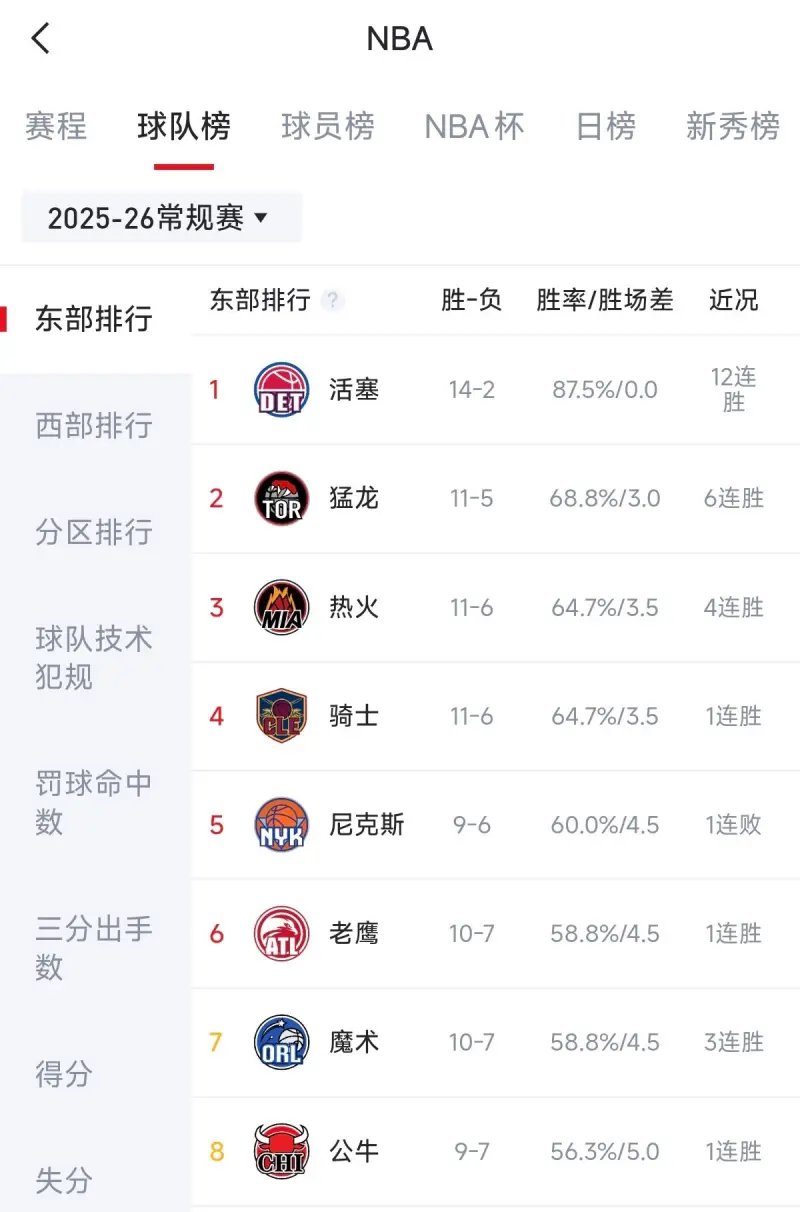The image size is (800, 1212).
Task: Click the 尼克斯 team name
Action: pos(365,825)
